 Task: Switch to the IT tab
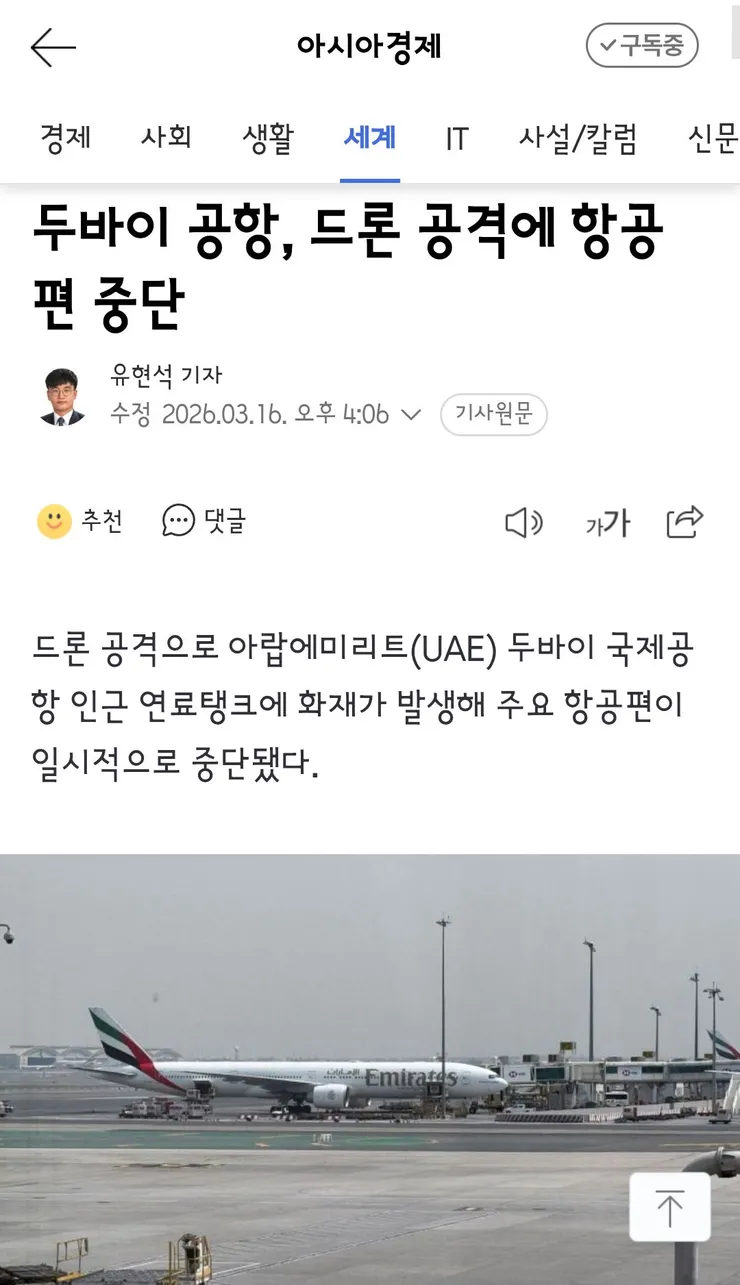pyautogui.click(x=457, y=139)
